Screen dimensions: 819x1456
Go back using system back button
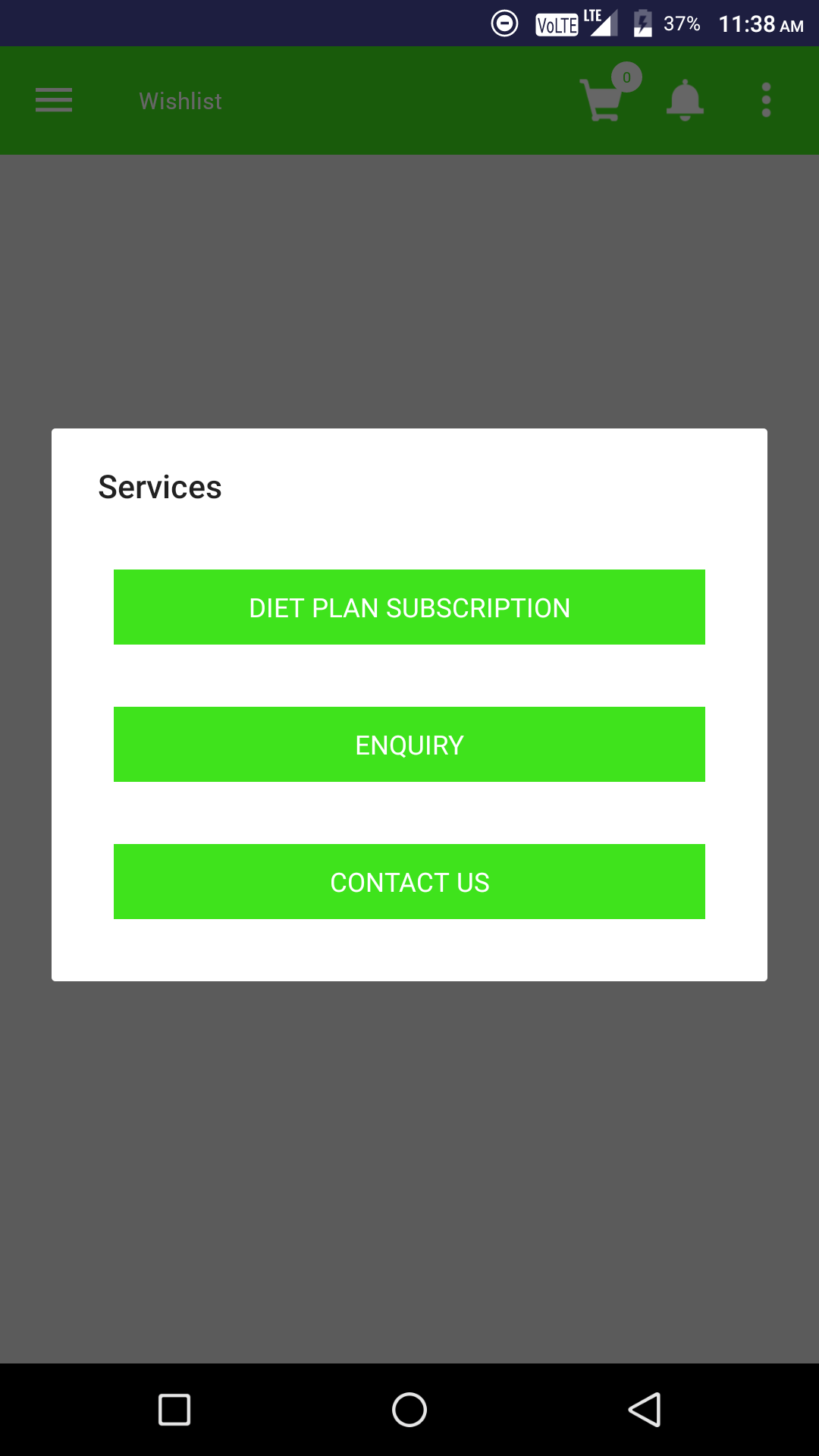click(645, 1410)
